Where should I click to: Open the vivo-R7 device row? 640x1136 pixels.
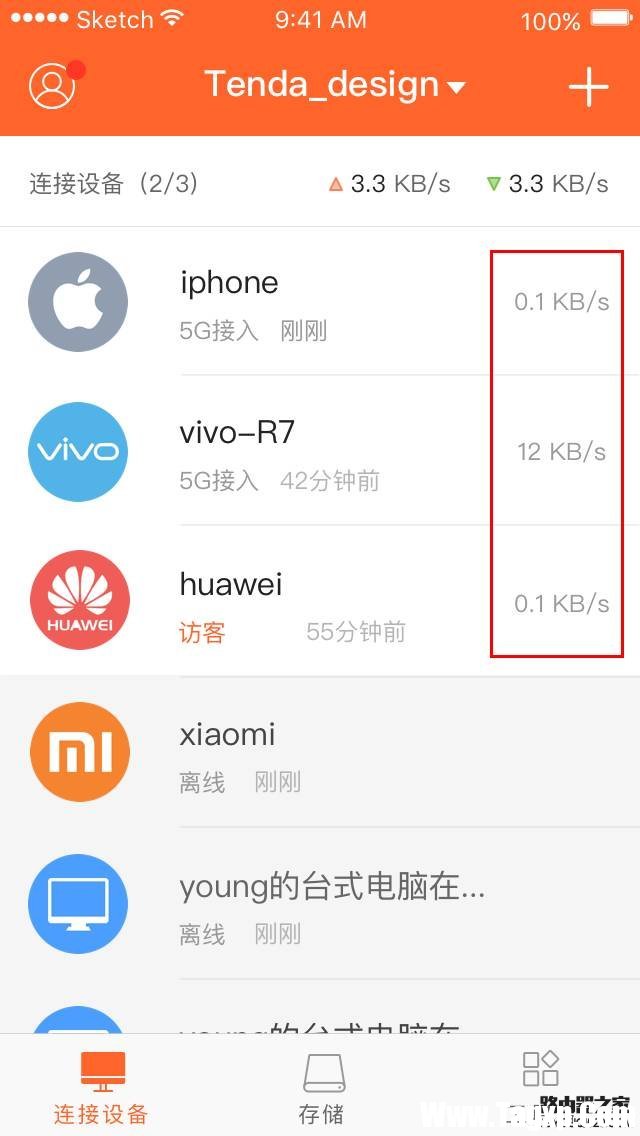coord(320,452)
